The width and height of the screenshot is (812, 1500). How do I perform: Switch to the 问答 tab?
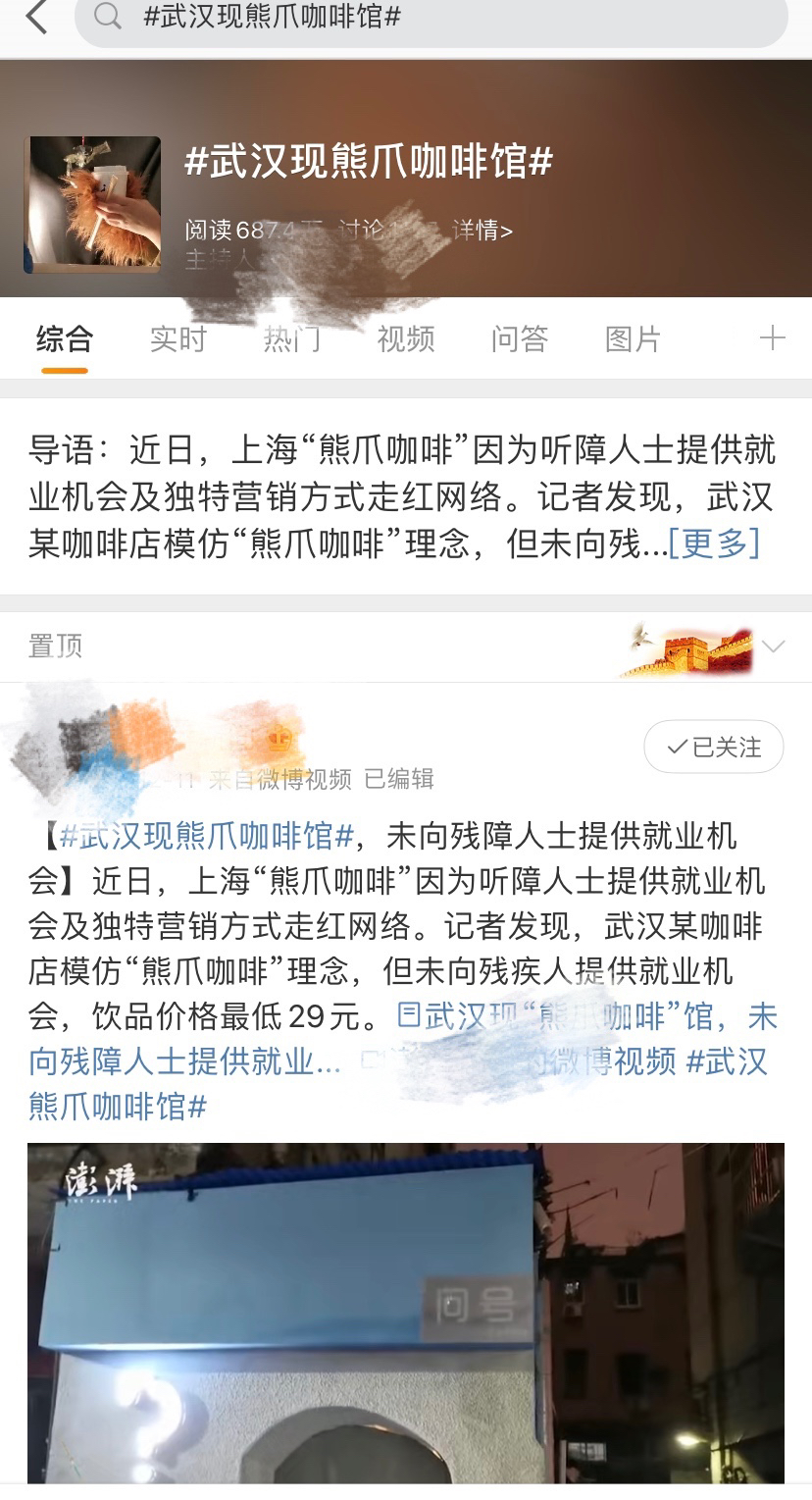tap(520, 339)
